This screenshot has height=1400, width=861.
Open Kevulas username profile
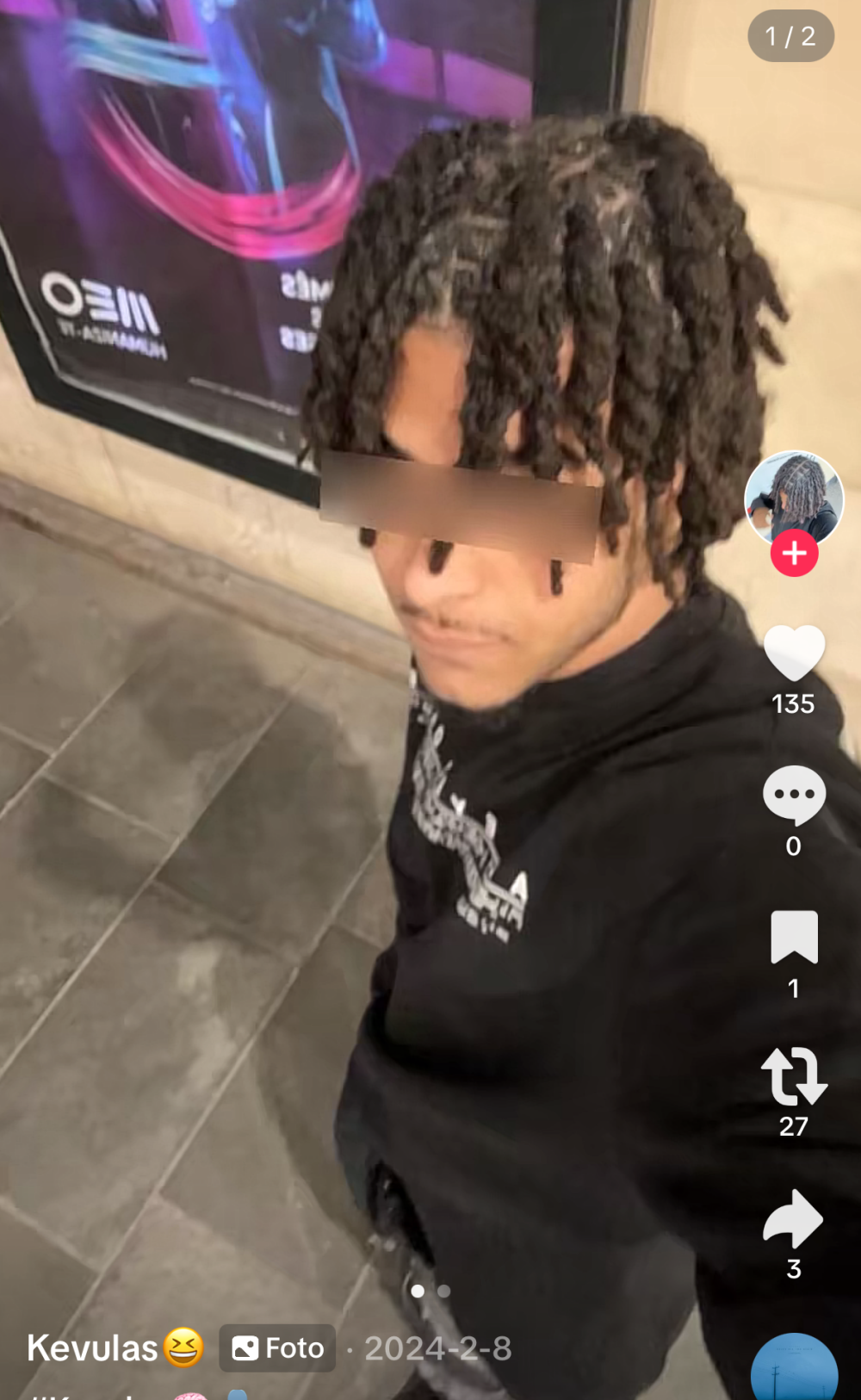pyautogui.click(x=93, y=1347)
